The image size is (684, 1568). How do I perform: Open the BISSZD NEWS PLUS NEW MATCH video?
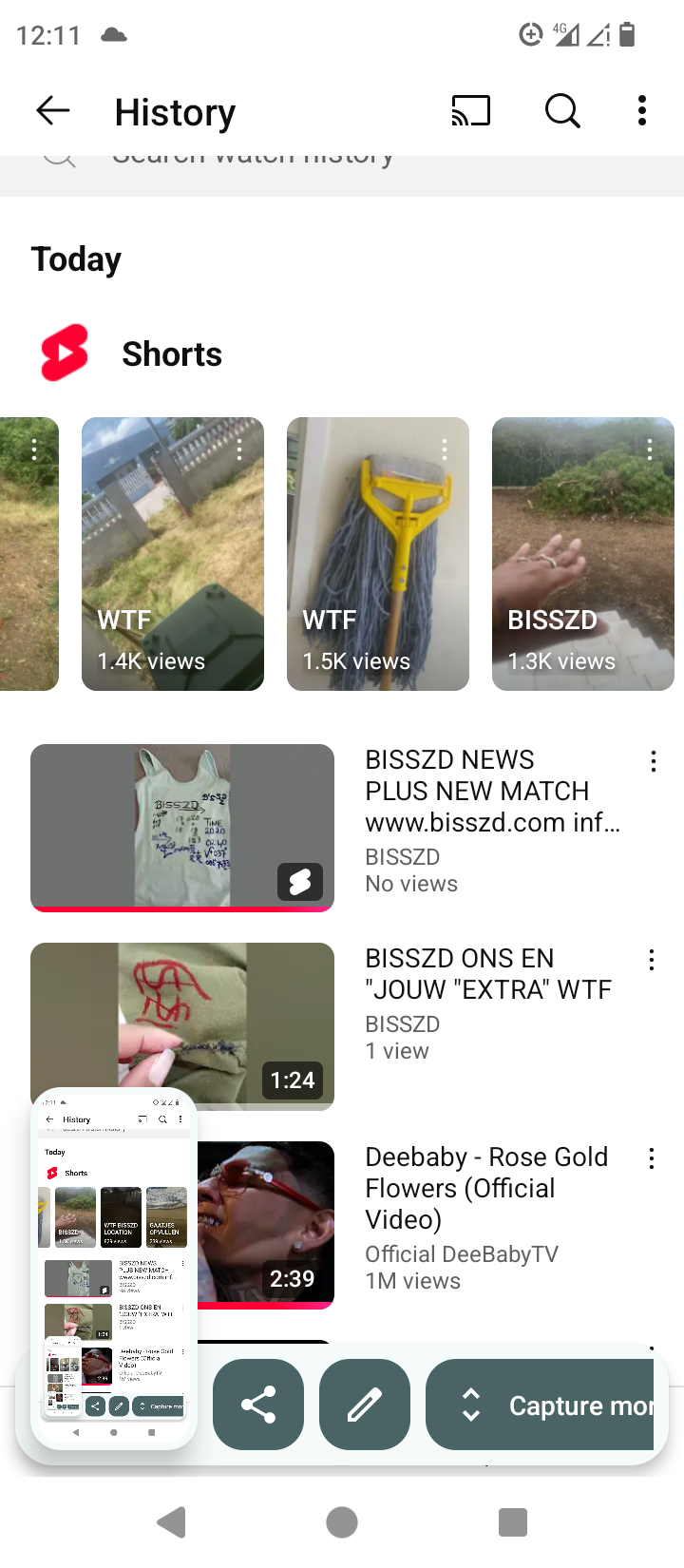182,827
